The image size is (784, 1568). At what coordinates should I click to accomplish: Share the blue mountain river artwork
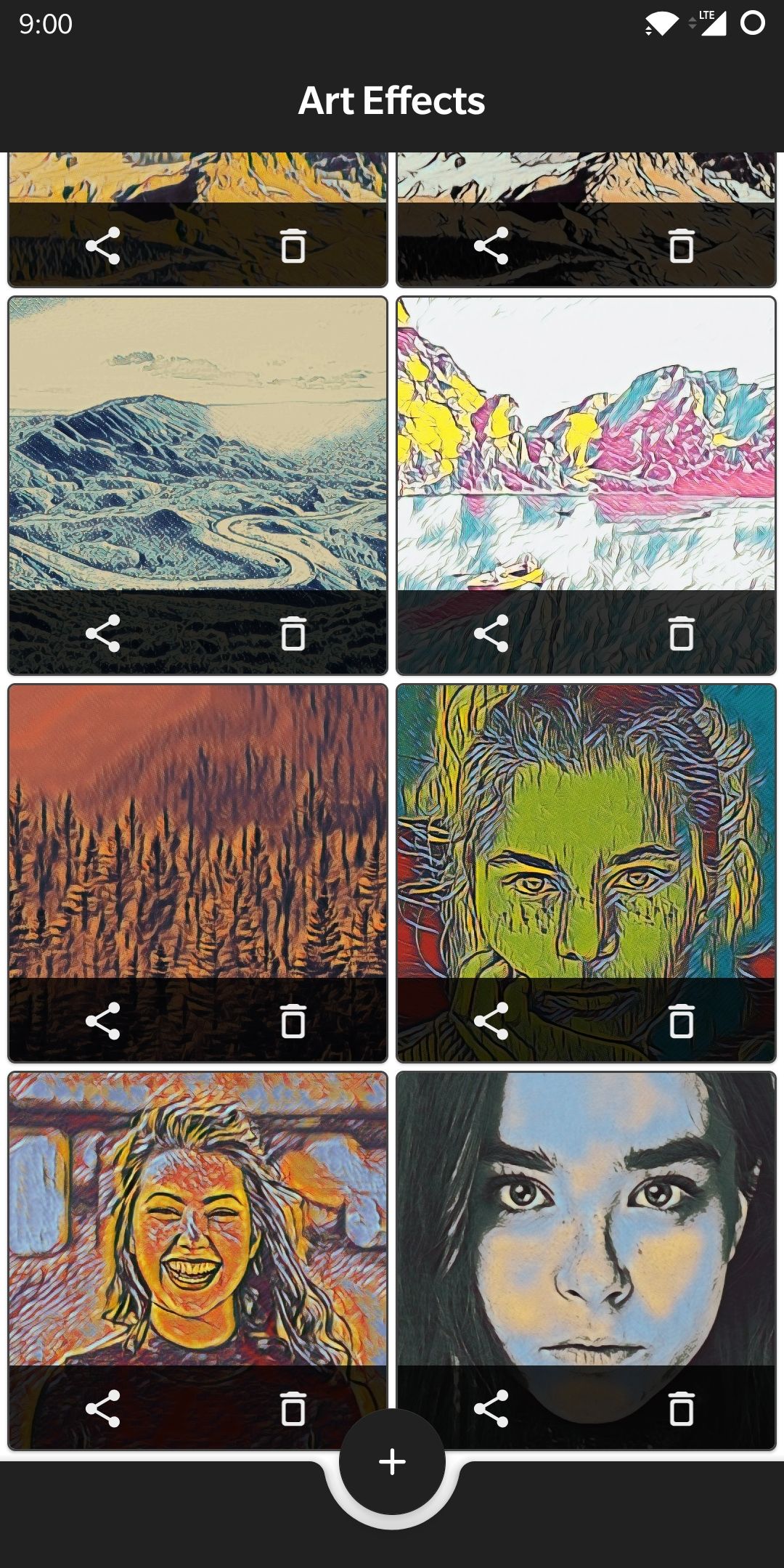(x=103, y=633)
